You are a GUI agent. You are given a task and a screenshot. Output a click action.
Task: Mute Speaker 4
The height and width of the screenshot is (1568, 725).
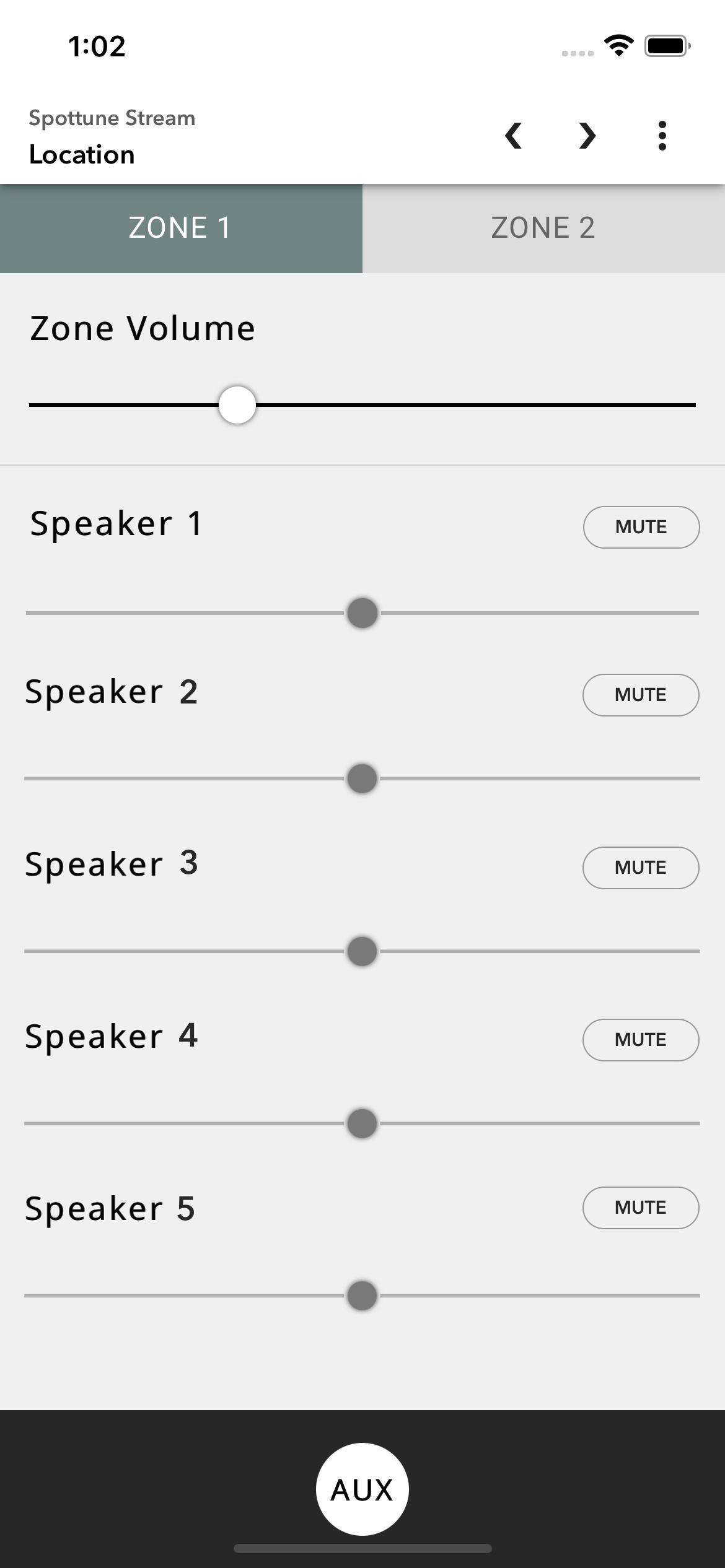640,1040
